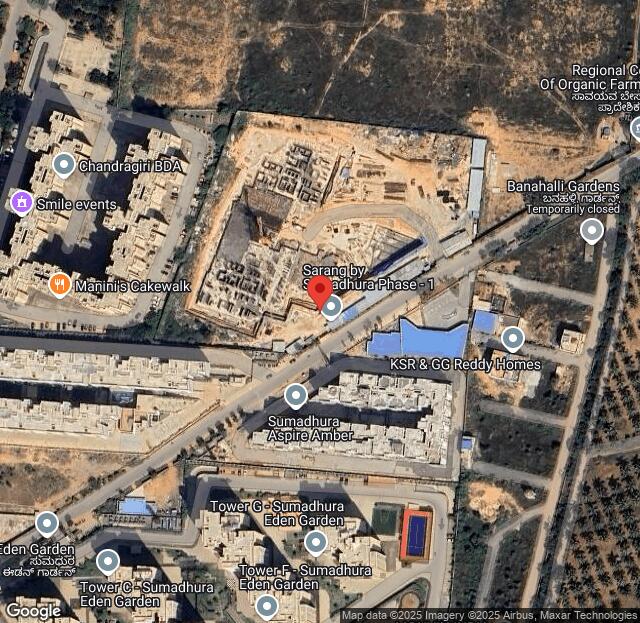Viewport: 640px width, 623px height.
Task: View the Banahalli Gardens place marker
Action: [592, 231]
